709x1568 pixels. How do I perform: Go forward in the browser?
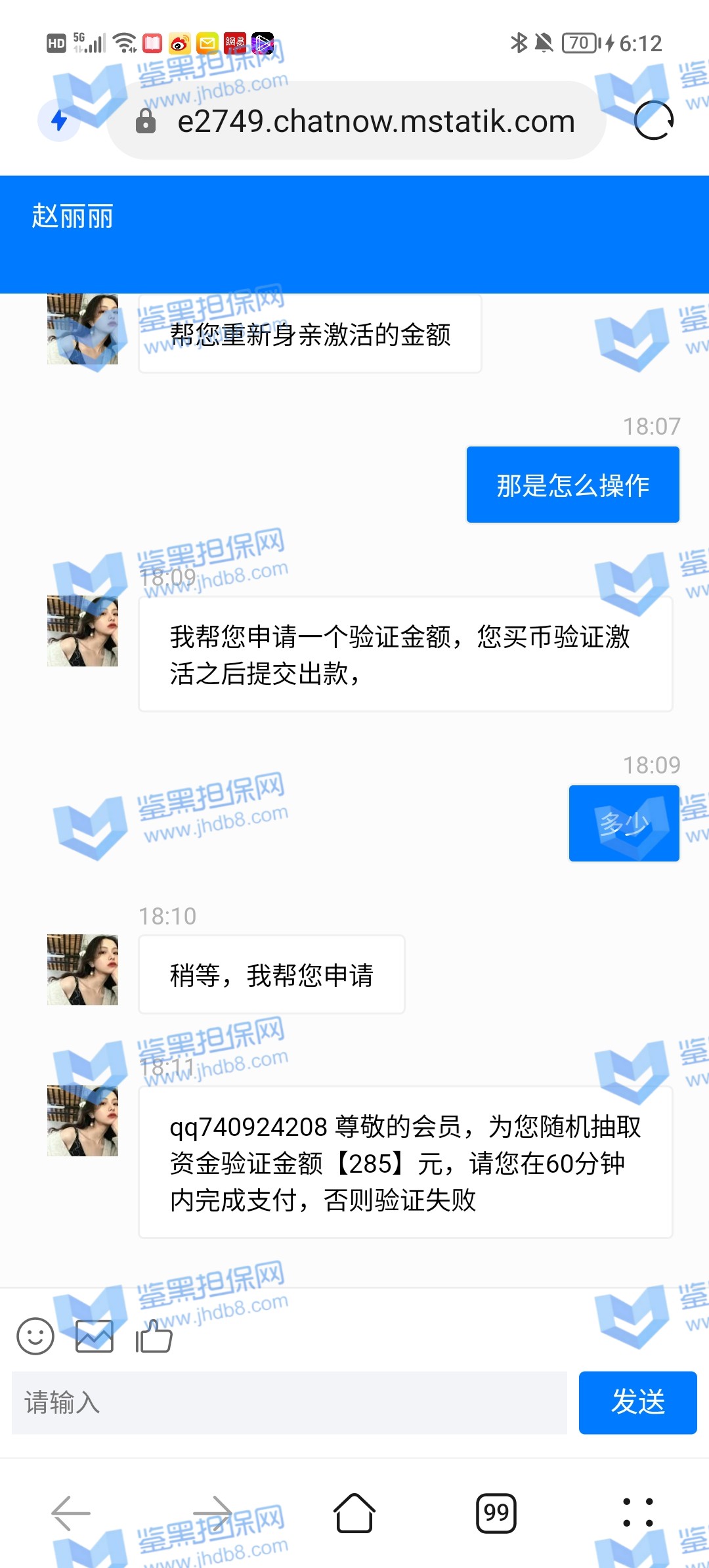click(x=213, y=1513)
